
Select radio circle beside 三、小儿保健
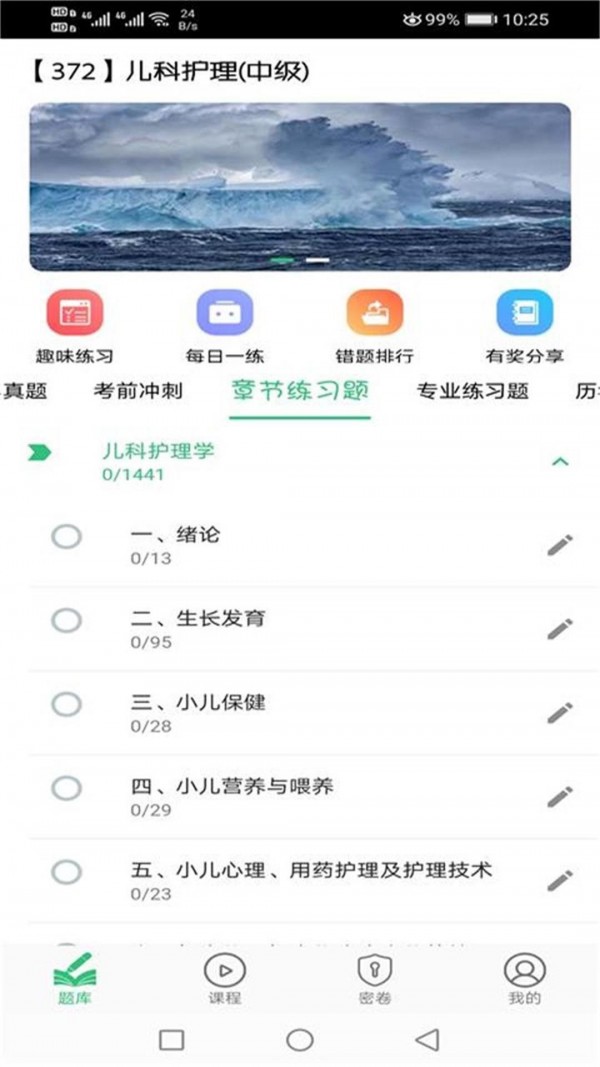point(67,705)
